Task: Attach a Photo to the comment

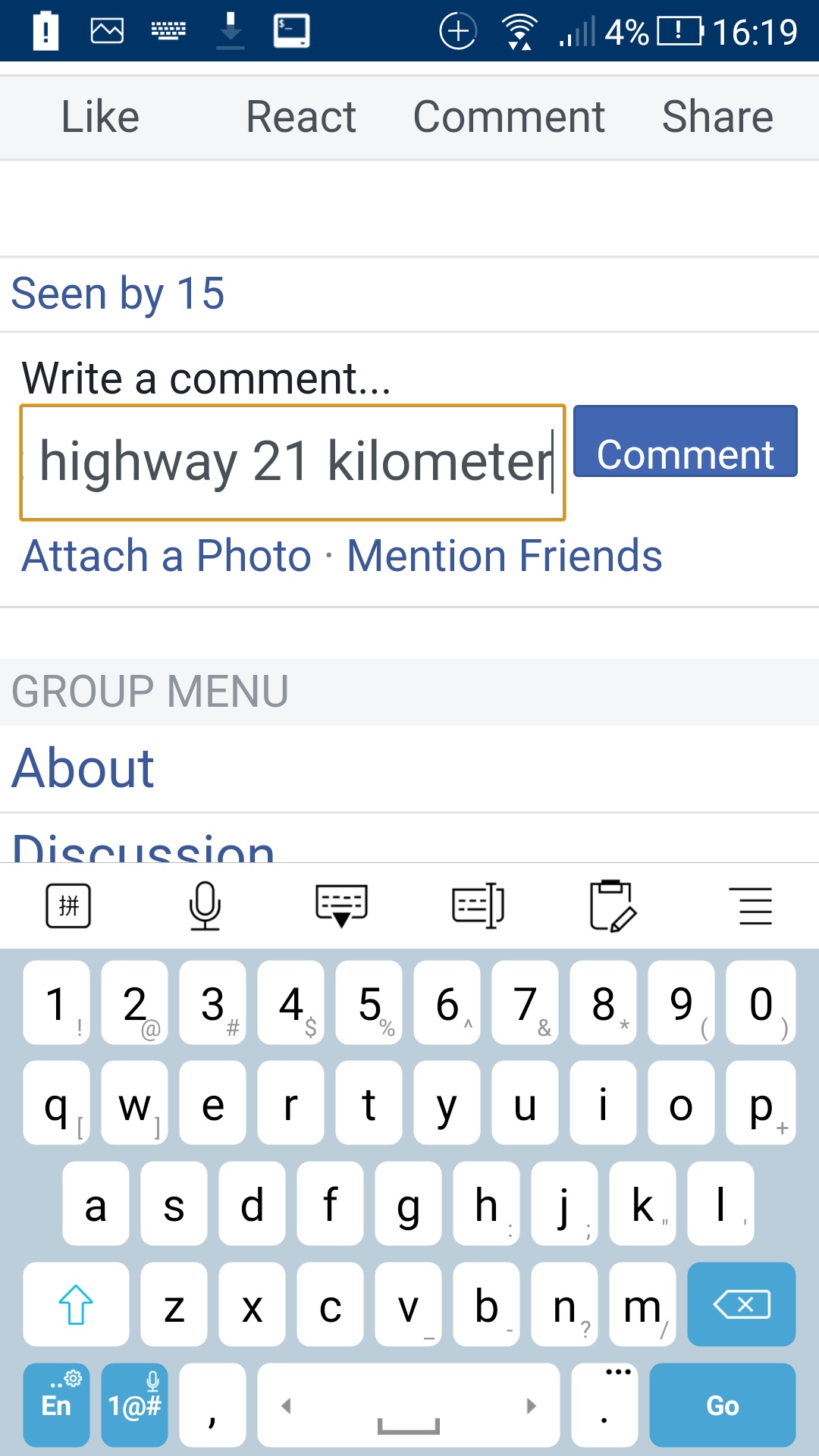Action: [167, 556]
